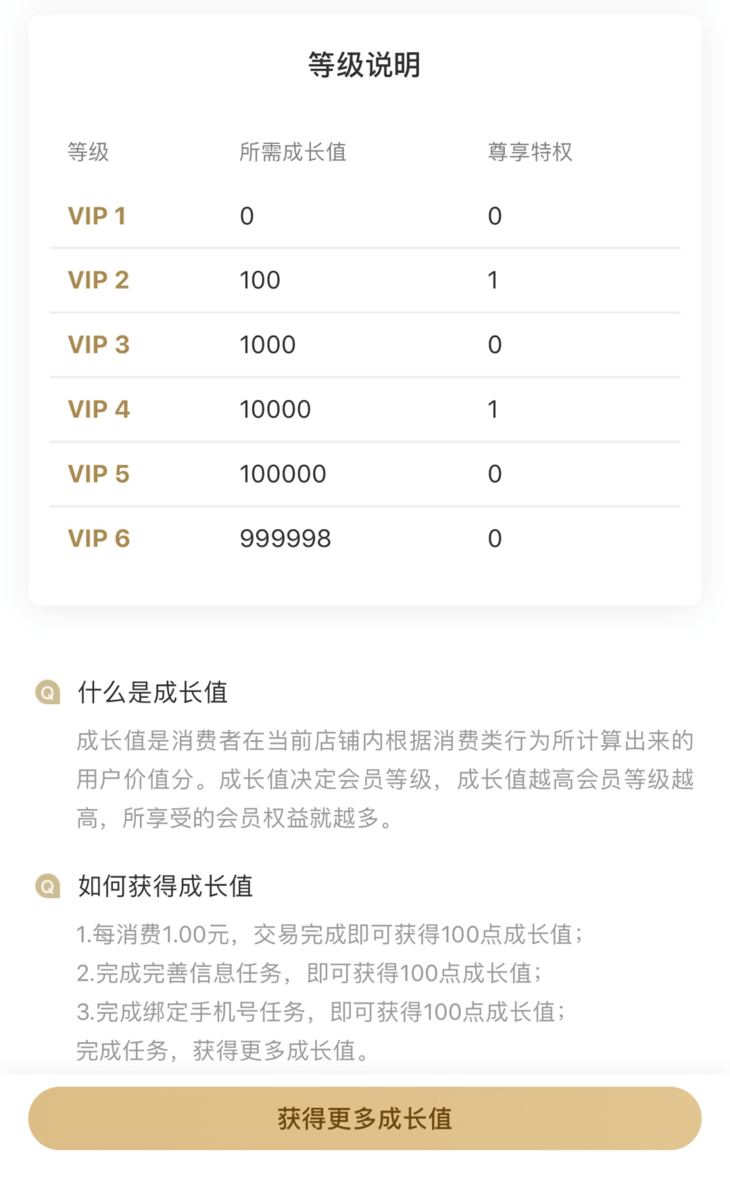This screenshot has width=730, height=1179.
Task: Click the Q icon beside 如何获得成长值
Action: (x=45, y=887)
